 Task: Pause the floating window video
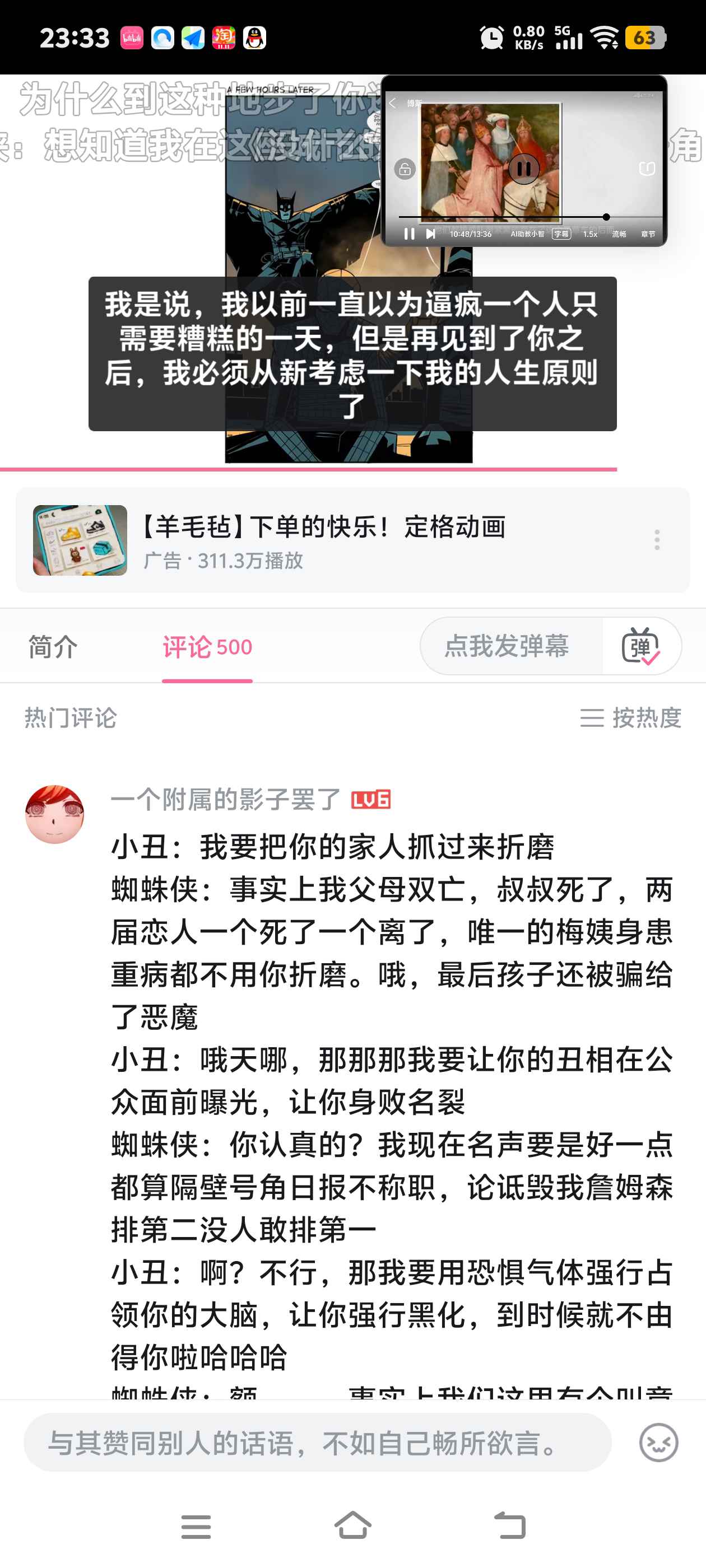pos(523,169)
